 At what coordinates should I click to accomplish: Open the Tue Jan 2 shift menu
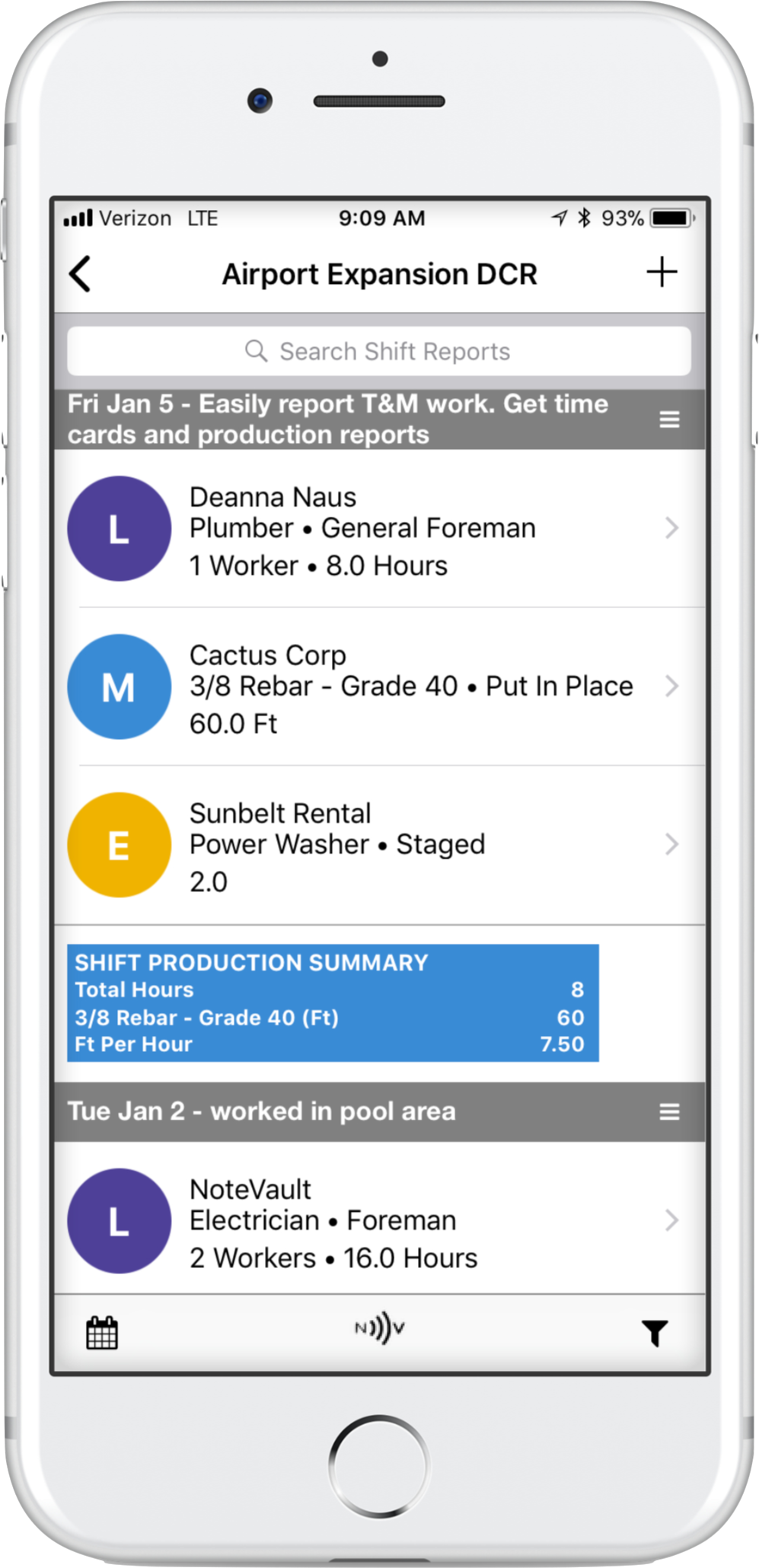669,1112
